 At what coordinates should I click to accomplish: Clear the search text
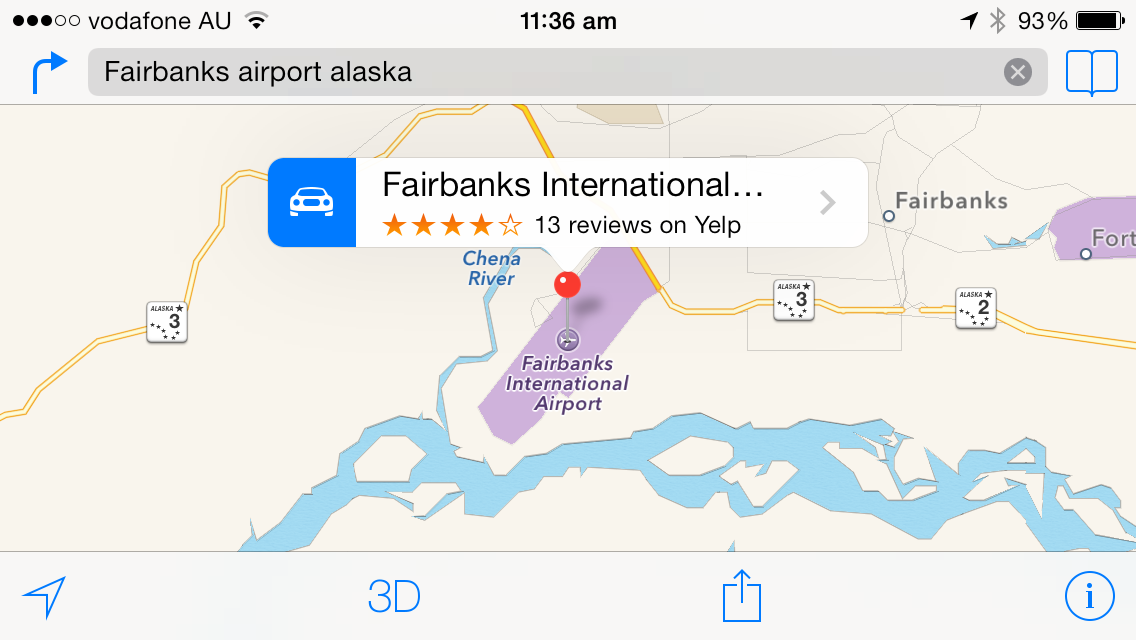pos(1017,72)
